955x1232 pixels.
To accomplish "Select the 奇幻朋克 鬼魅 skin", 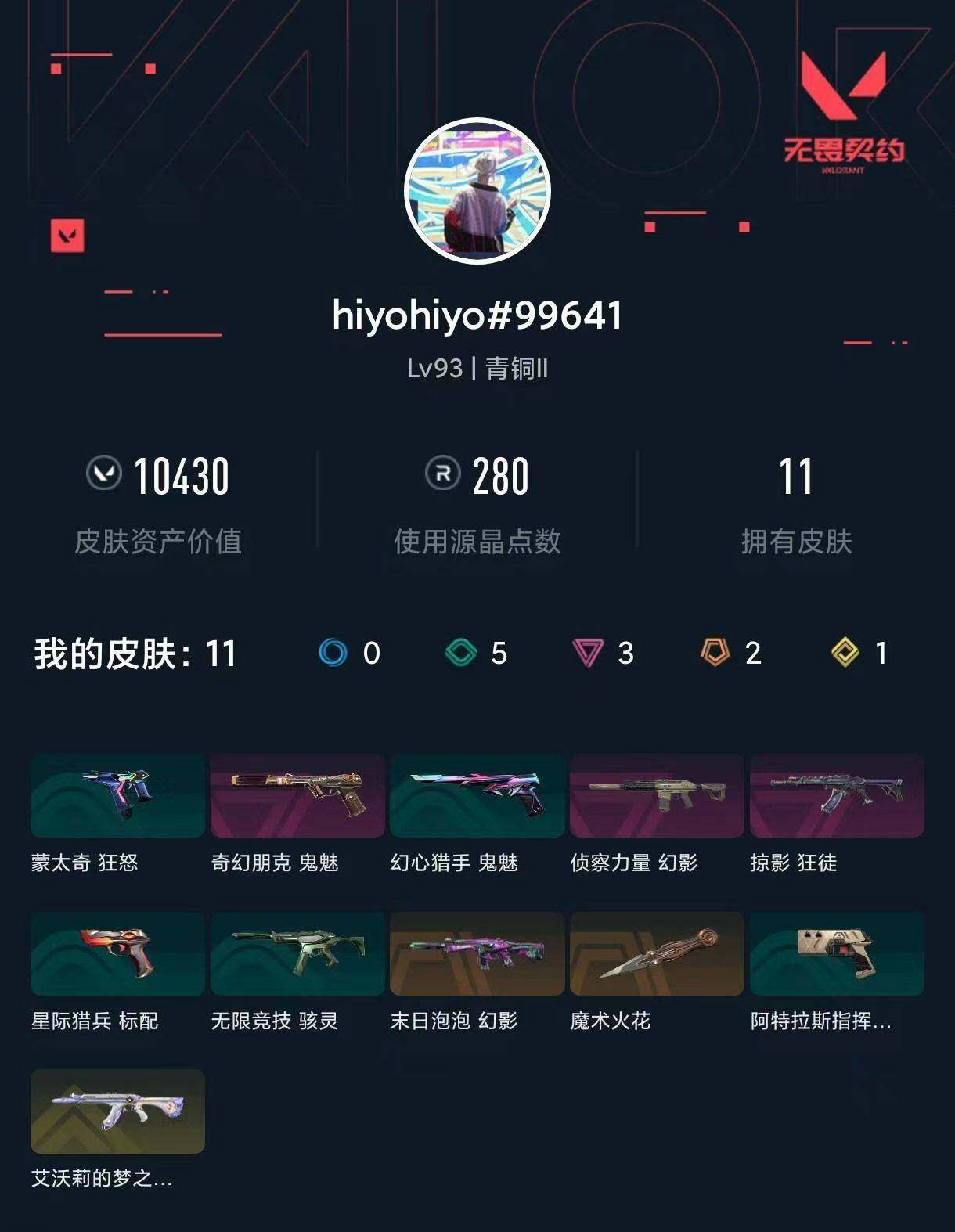I will point(296,796).
